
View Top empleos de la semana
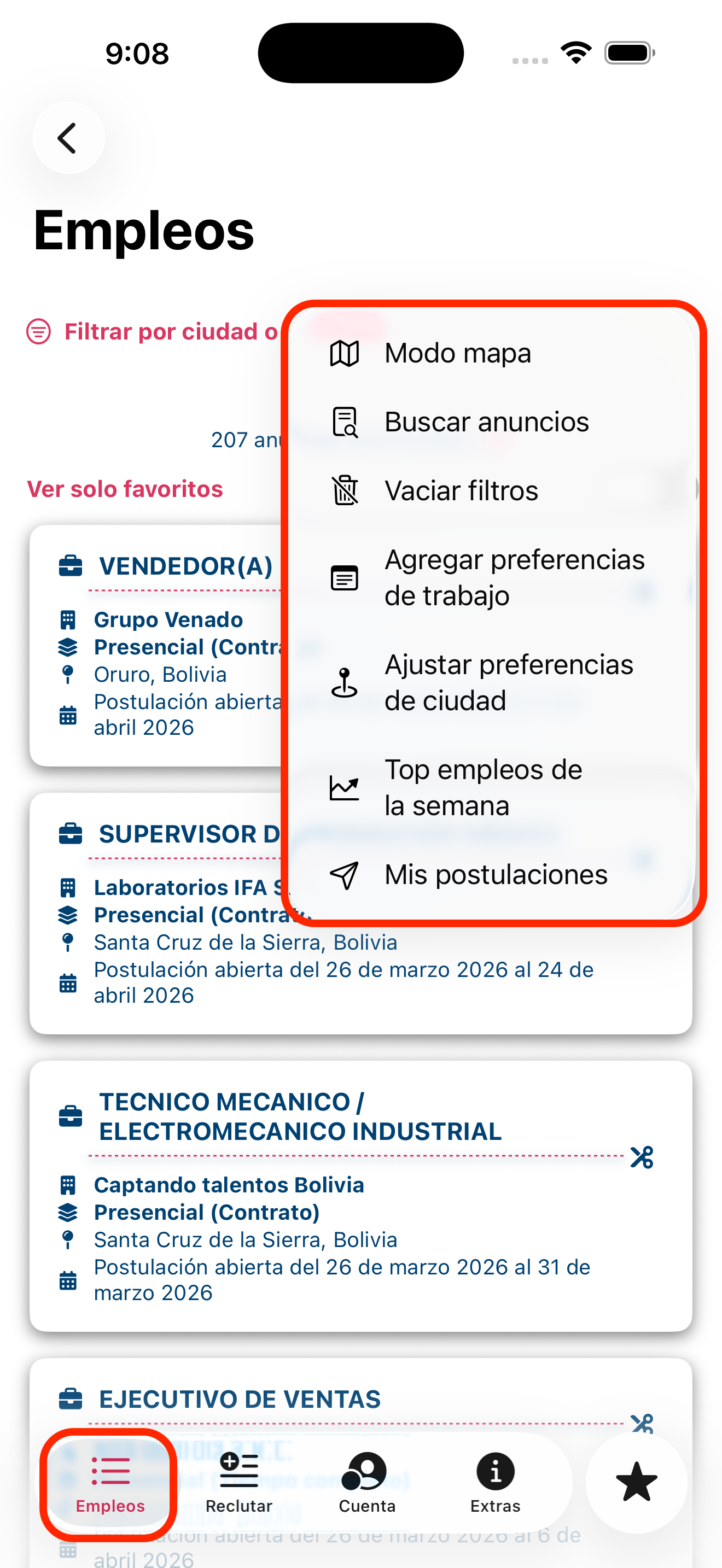point(483,788)
